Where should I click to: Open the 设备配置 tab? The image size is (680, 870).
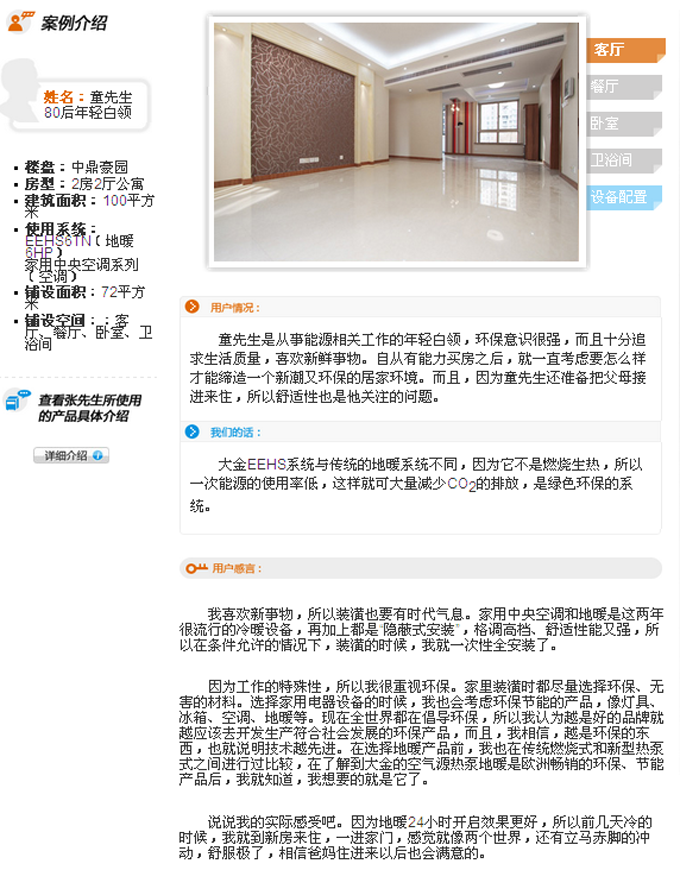click(x=624, y=197)
